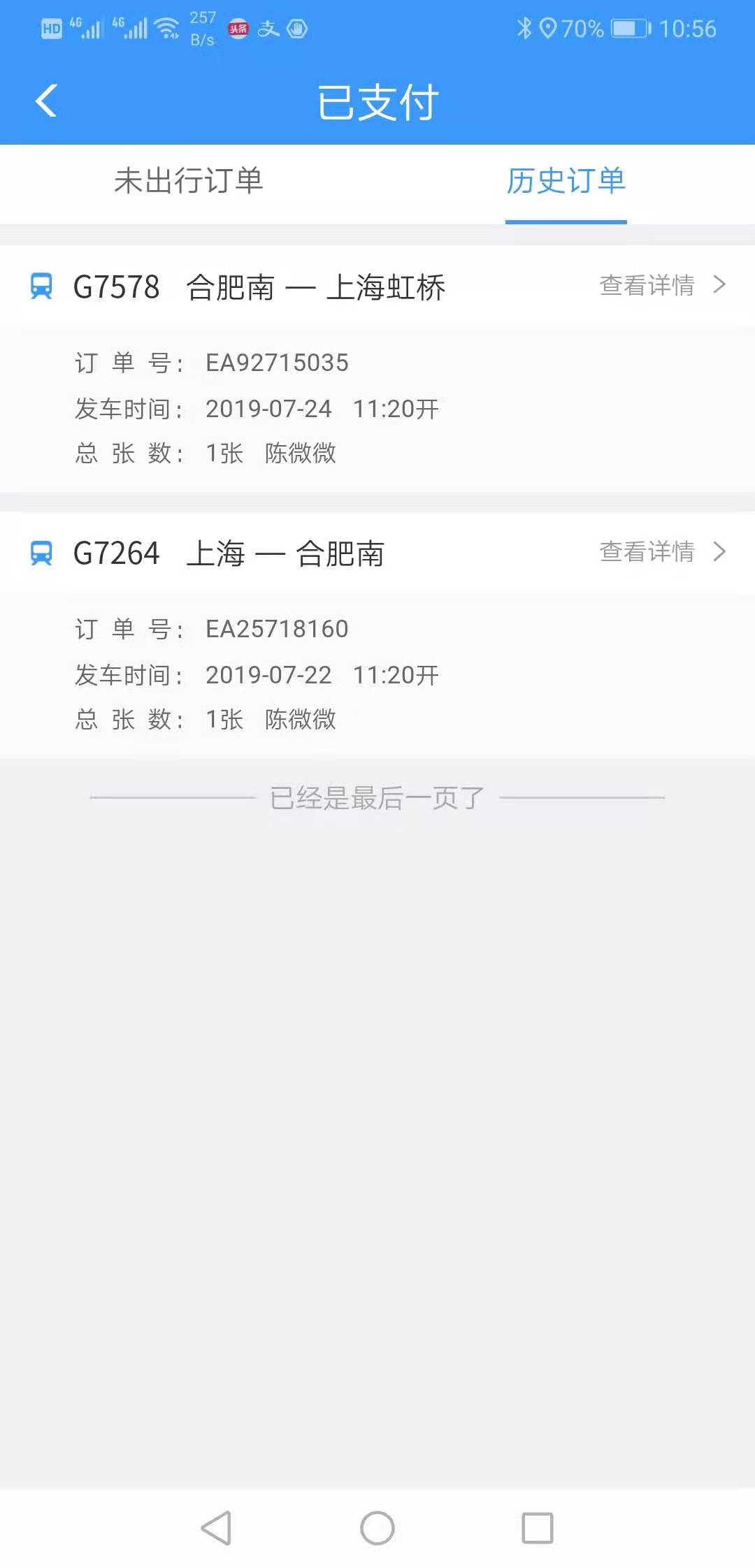Open order EA92715035 card
This screenshot has height=1568, width=755.
click(377, 408)
